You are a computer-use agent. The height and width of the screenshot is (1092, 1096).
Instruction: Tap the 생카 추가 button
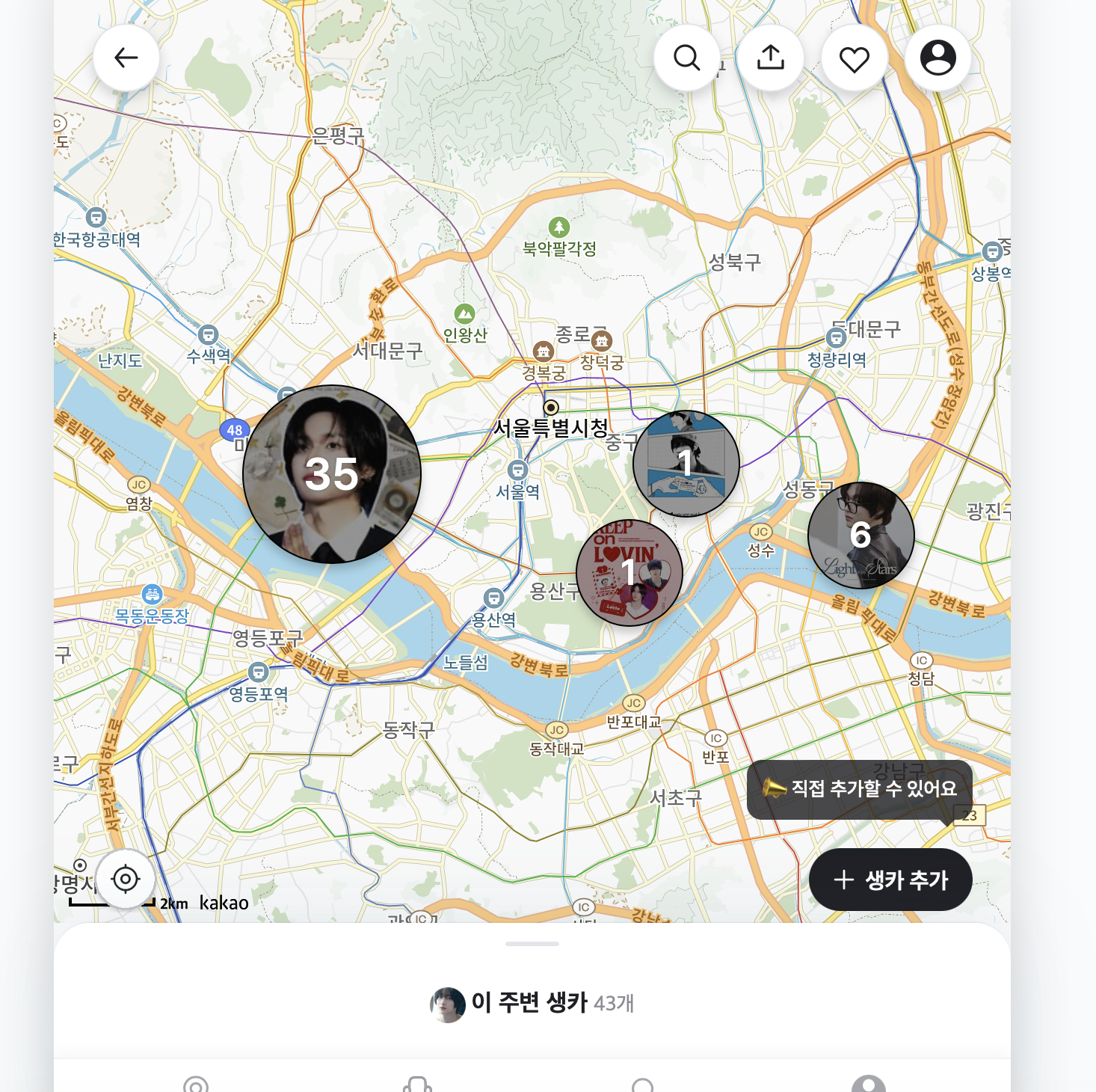tap(890, 880)
